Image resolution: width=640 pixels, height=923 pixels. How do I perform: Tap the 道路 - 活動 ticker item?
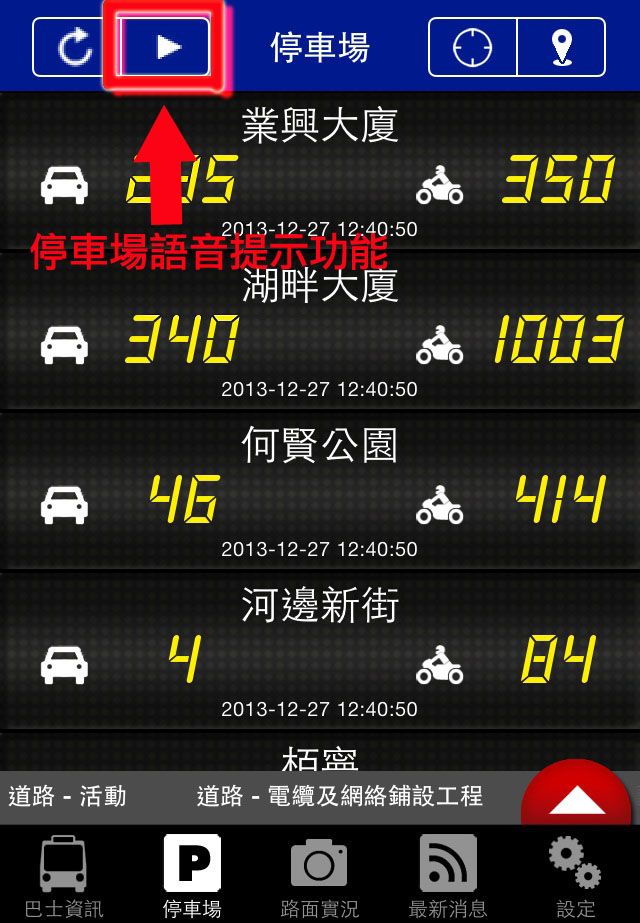(68, 797)
